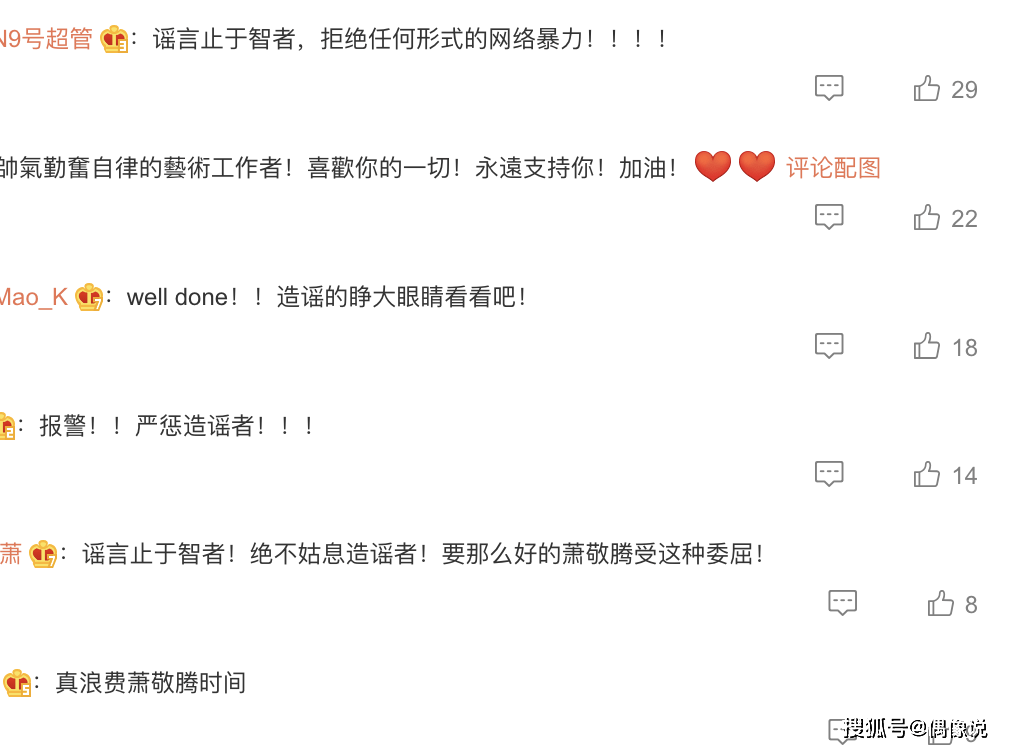Reply to the 报警 严惩造谣者 comment
The image size is (1010, 750).
pyautogui.click(x=829, y=474)
